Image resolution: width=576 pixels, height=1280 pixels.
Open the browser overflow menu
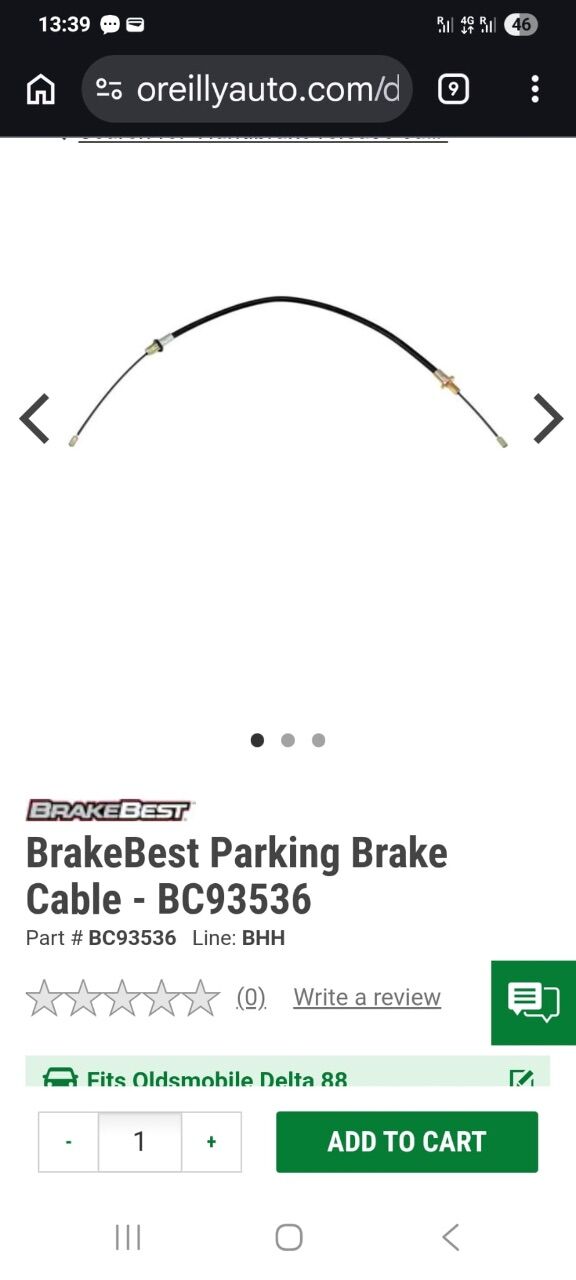[x=535, y=90]
